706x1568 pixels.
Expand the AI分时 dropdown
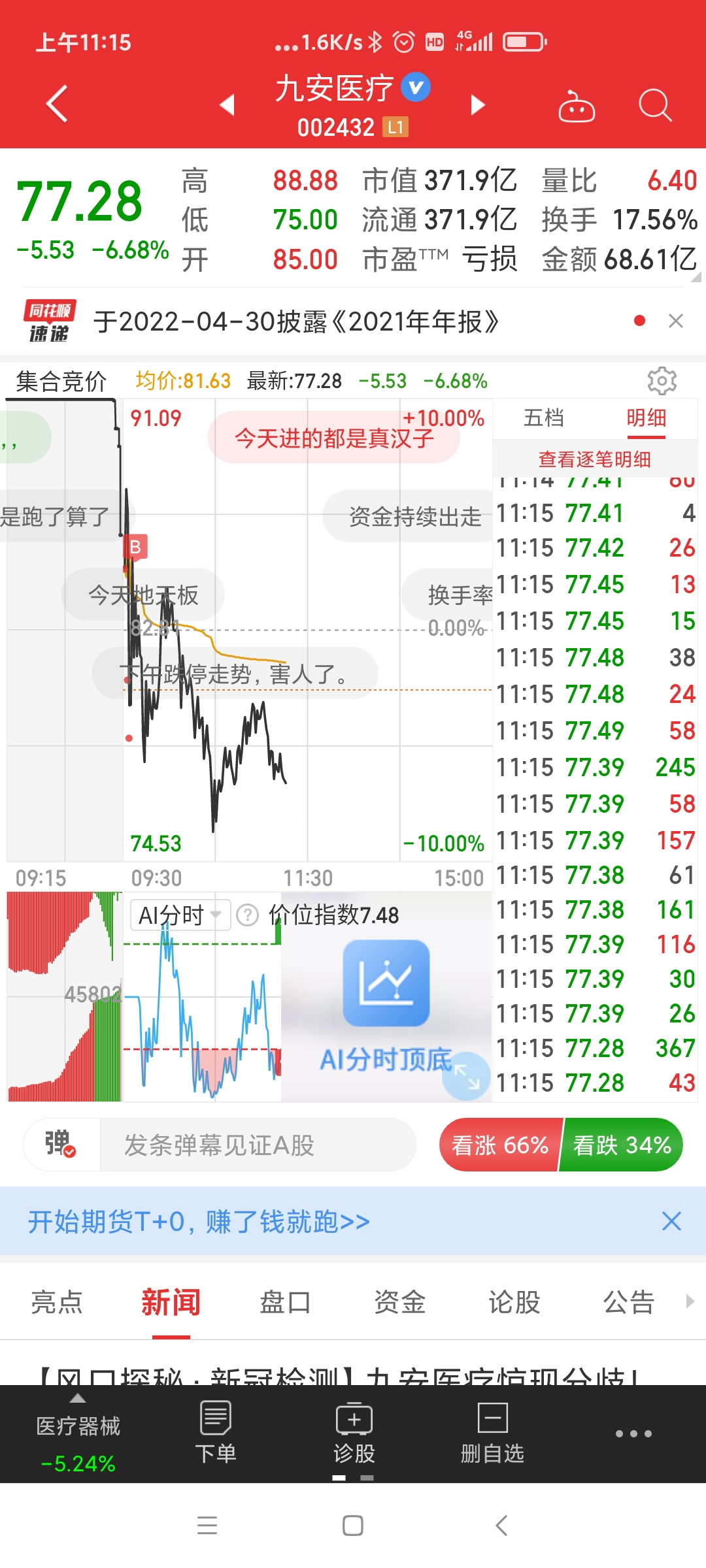[180, 915]
